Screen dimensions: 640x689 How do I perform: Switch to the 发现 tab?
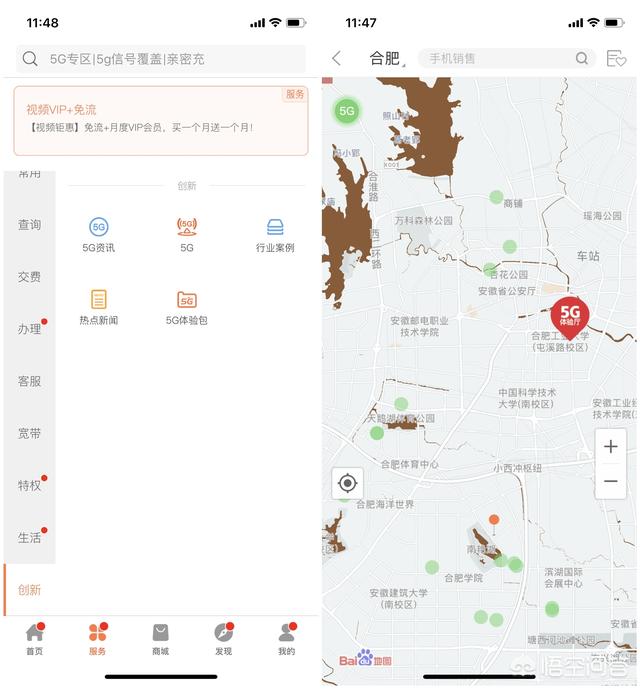coord(223,638)
